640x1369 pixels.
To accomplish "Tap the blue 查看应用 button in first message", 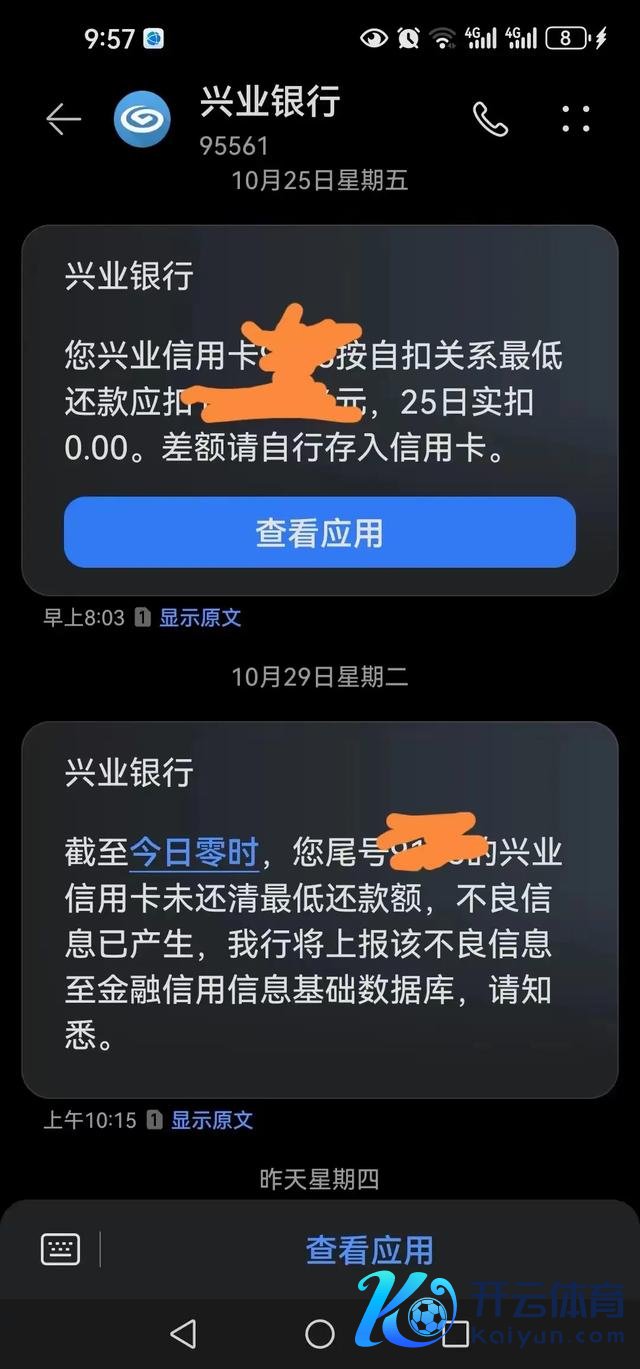I will point(320,533).
